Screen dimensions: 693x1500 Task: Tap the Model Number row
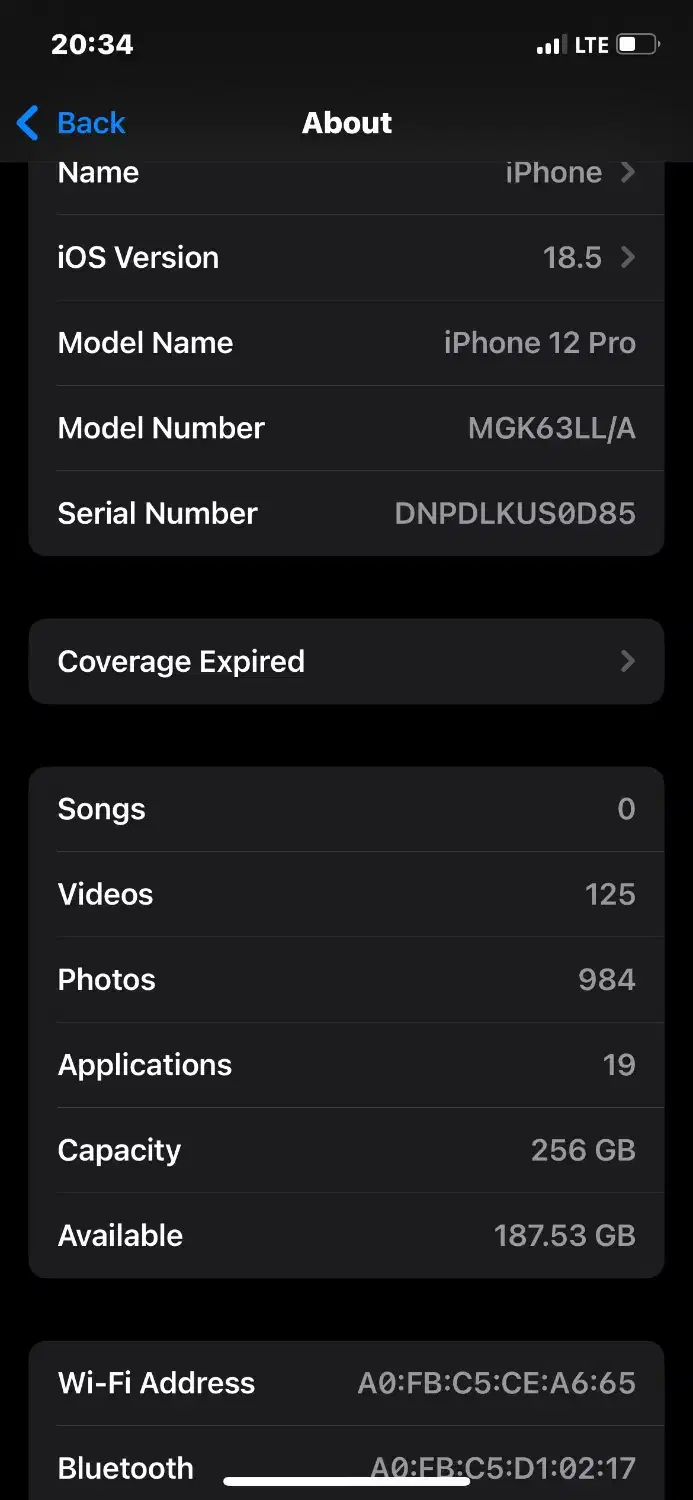tap(346, 428)
